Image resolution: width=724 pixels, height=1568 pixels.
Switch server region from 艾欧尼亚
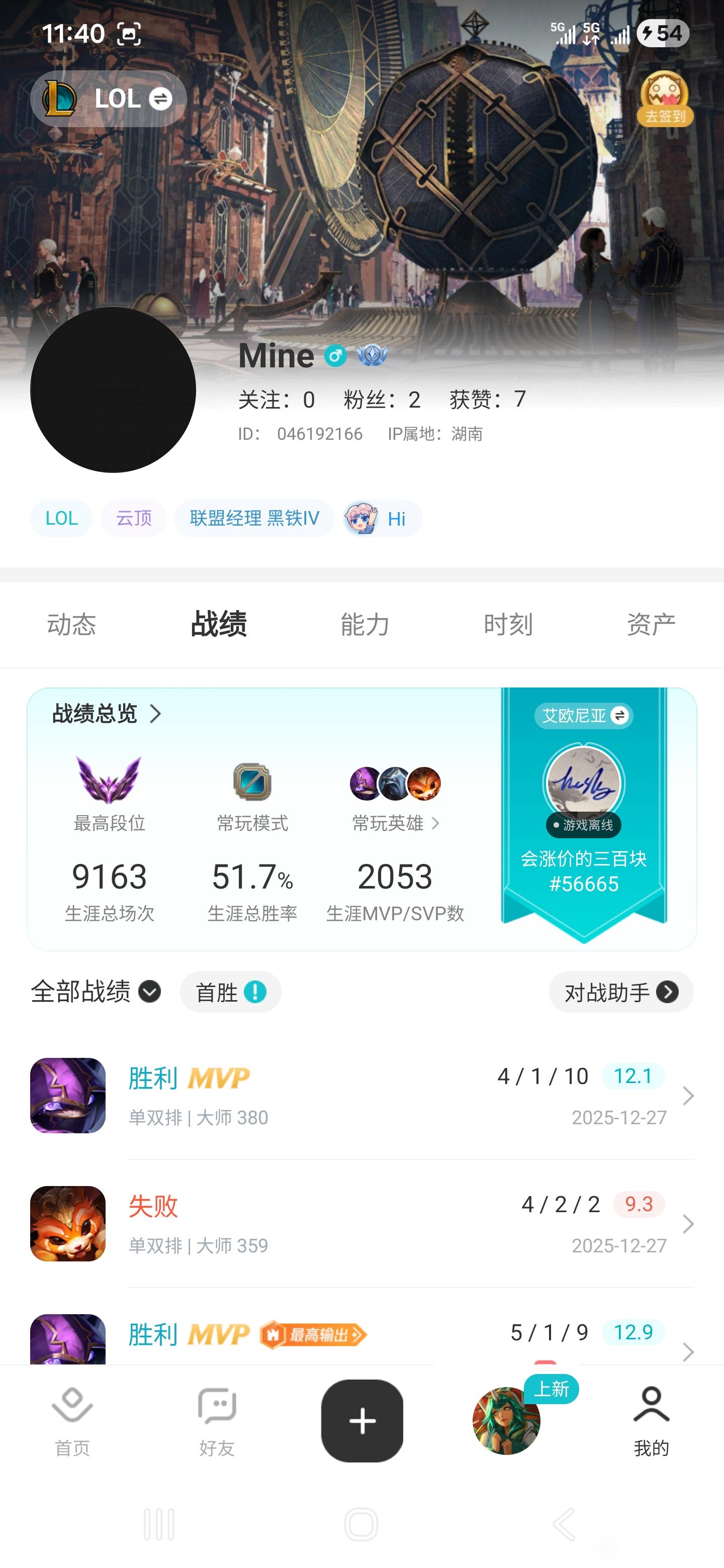tap(583, 716)
